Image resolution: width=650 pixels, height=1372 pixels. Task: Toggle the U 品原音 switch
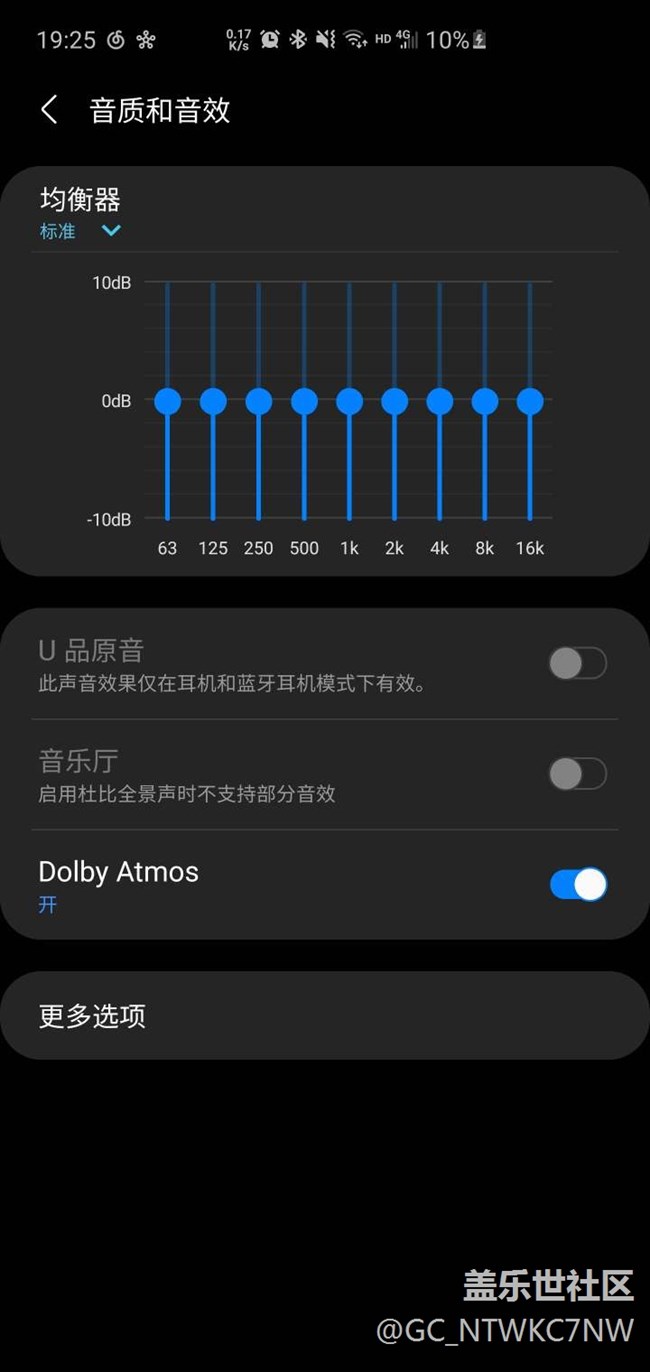point(577,663)
